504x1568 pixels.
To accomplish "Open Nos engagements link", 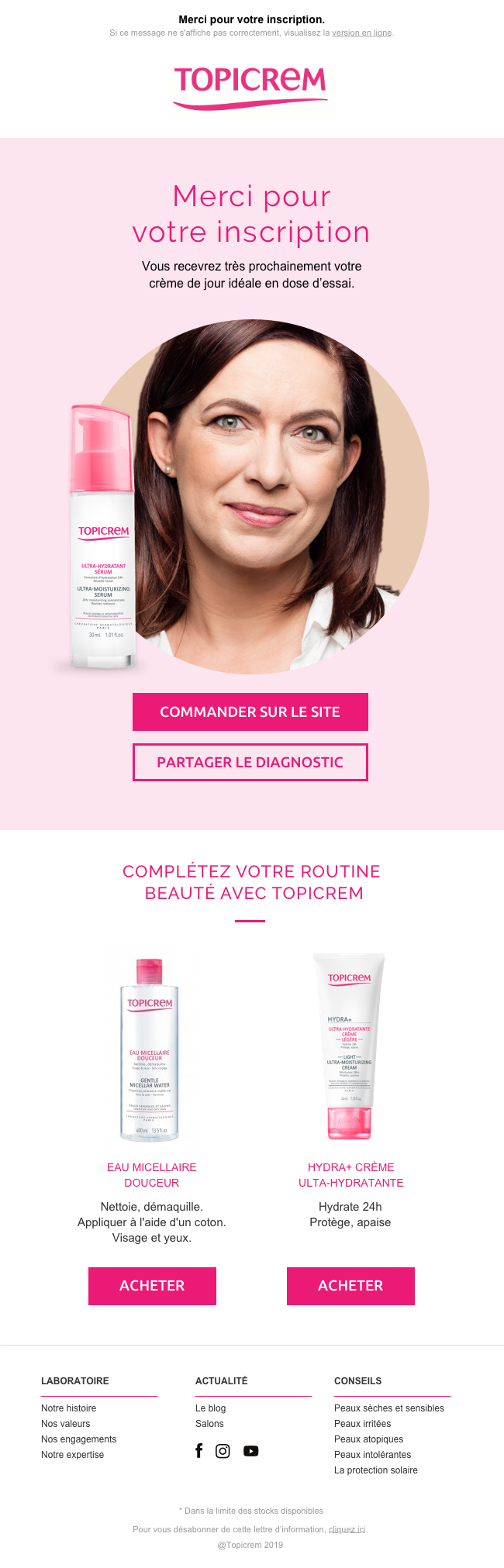I will [x=78, y=1439].
